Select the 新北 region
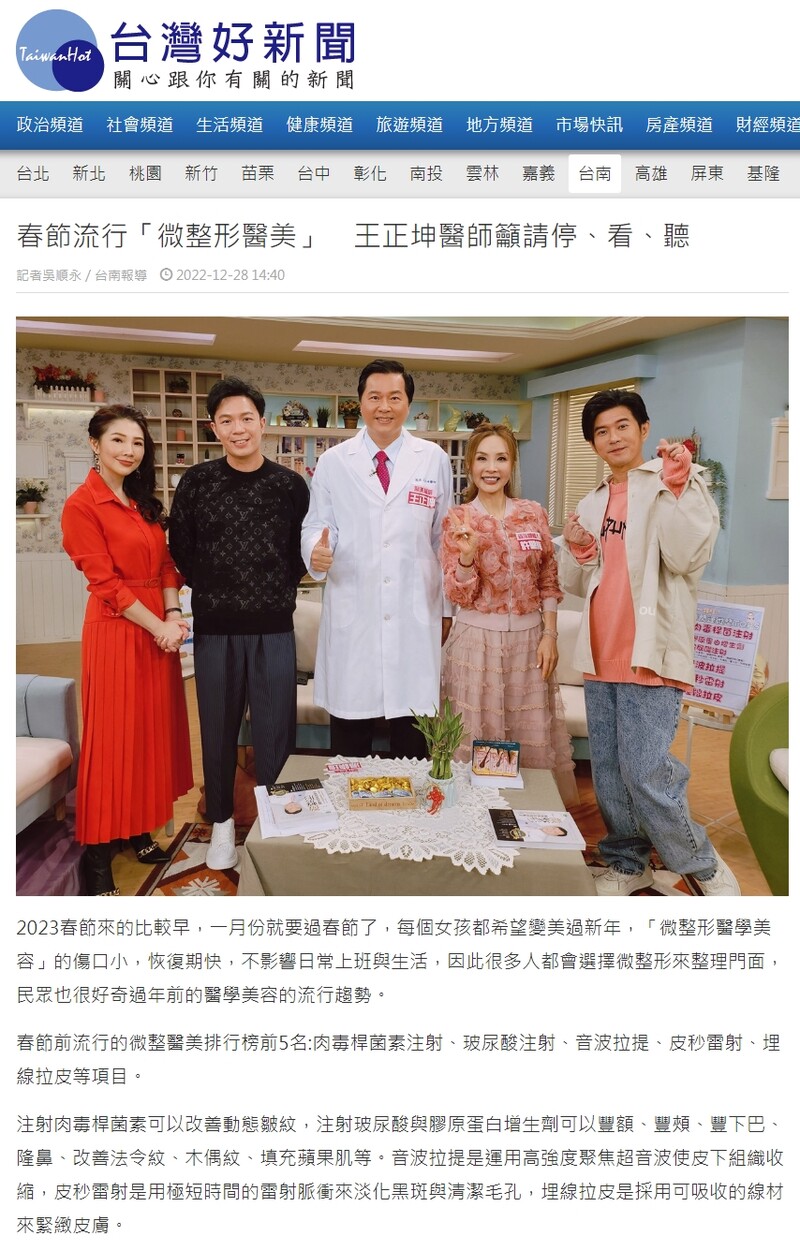This screenshot has width=800, height=1251. [89, 173]
